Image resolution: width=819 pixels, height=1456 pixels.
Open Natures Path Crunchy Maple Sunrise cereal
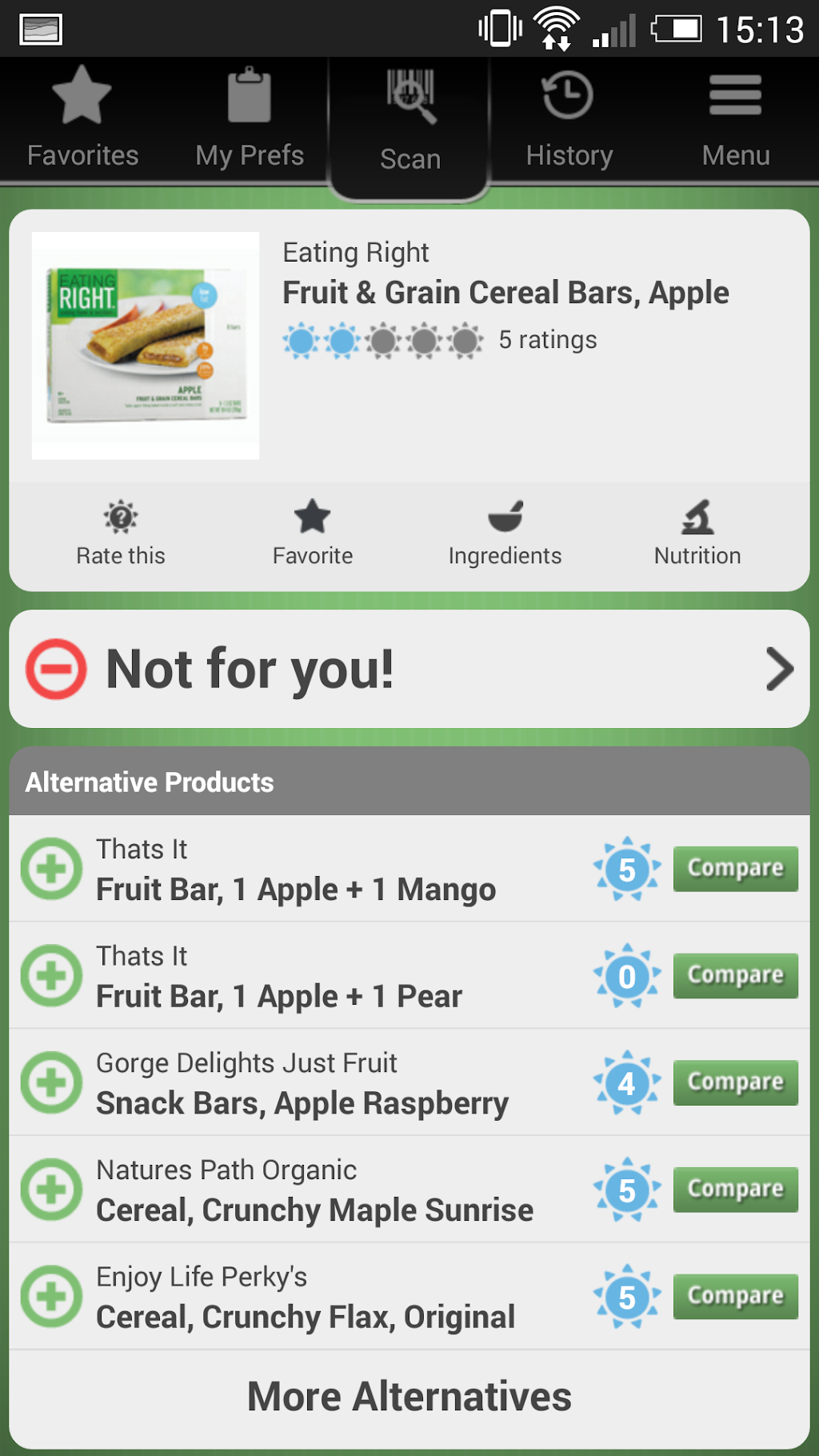[x=314, y=1190]
